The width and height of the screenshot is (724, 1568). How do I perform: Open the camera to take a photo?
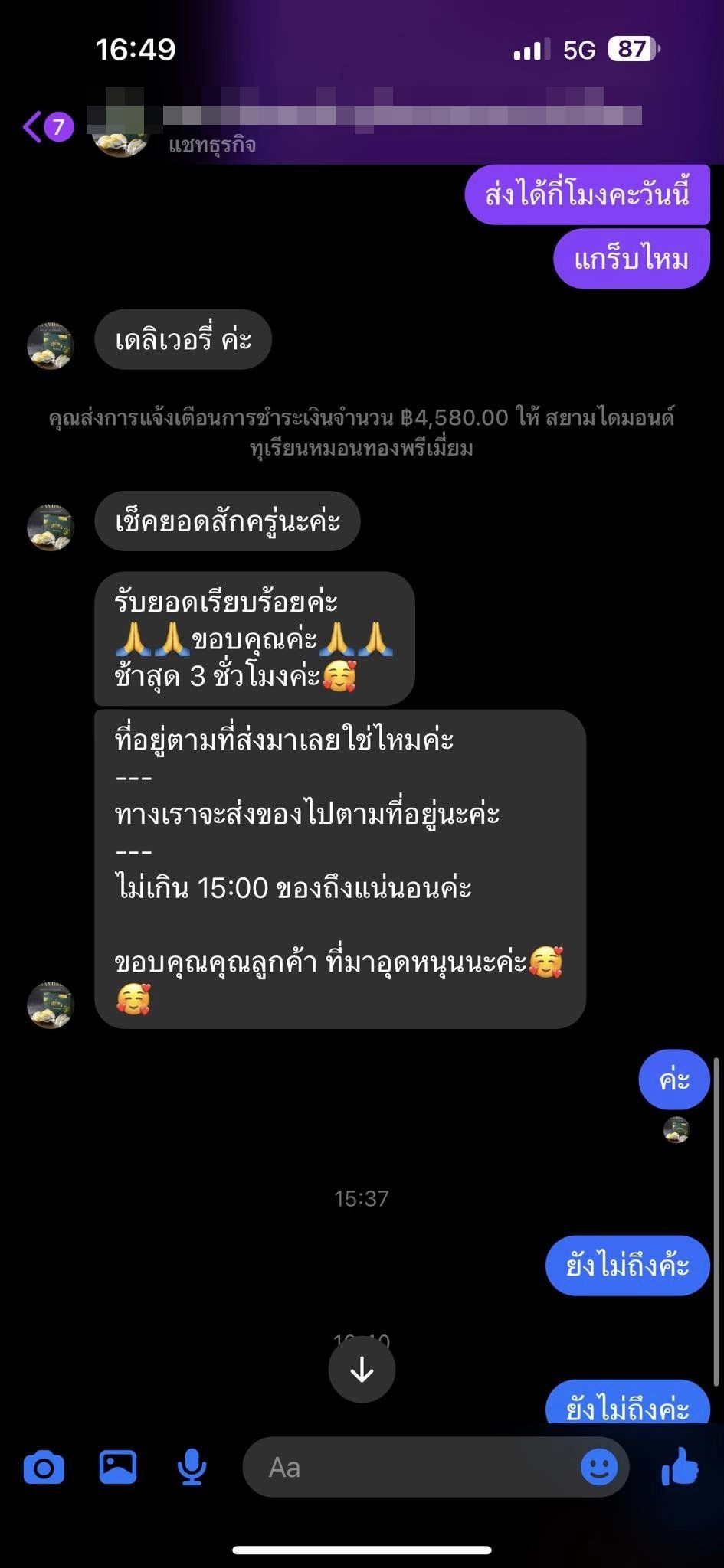tap(44, 1467)
